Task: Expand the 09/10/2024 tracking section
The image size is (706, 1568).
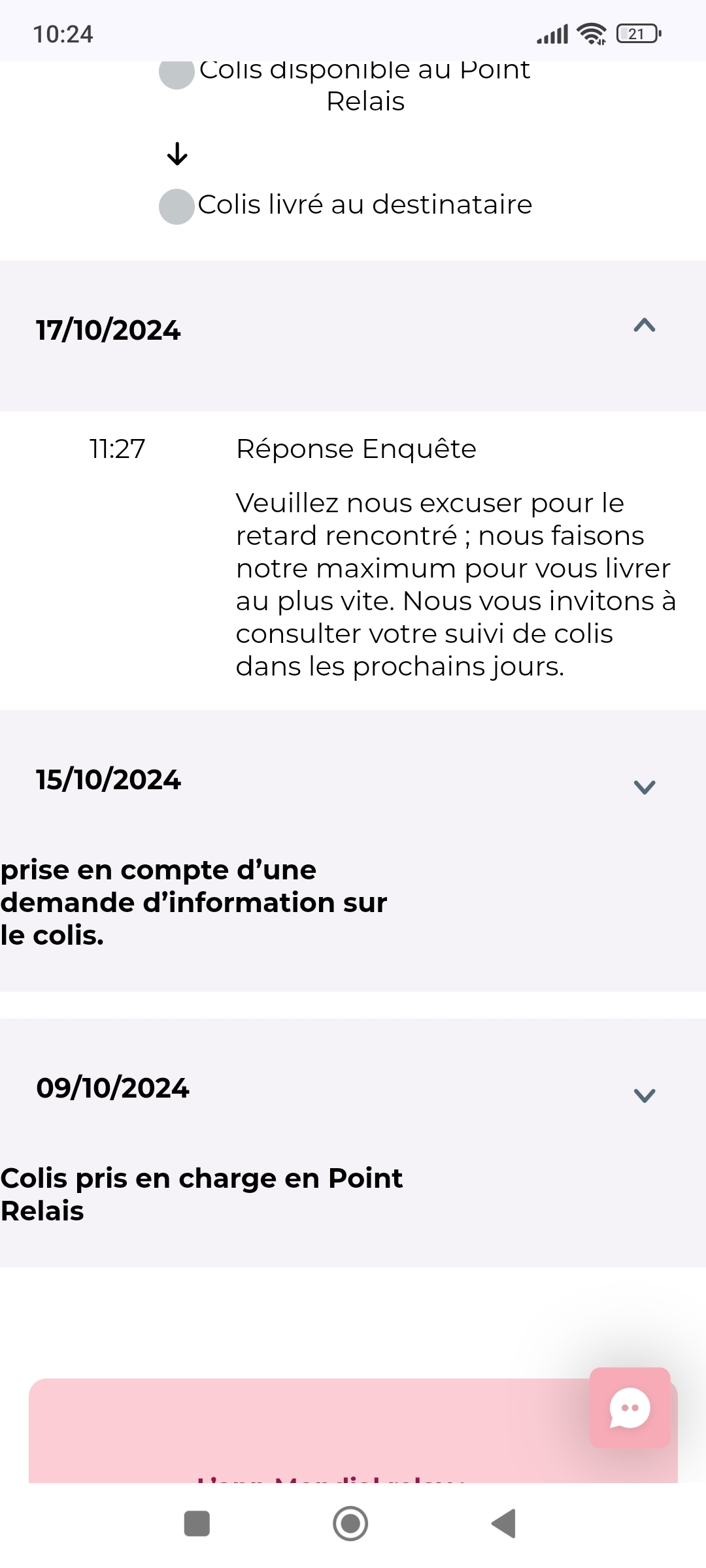Action: (x=644, y=1095)
